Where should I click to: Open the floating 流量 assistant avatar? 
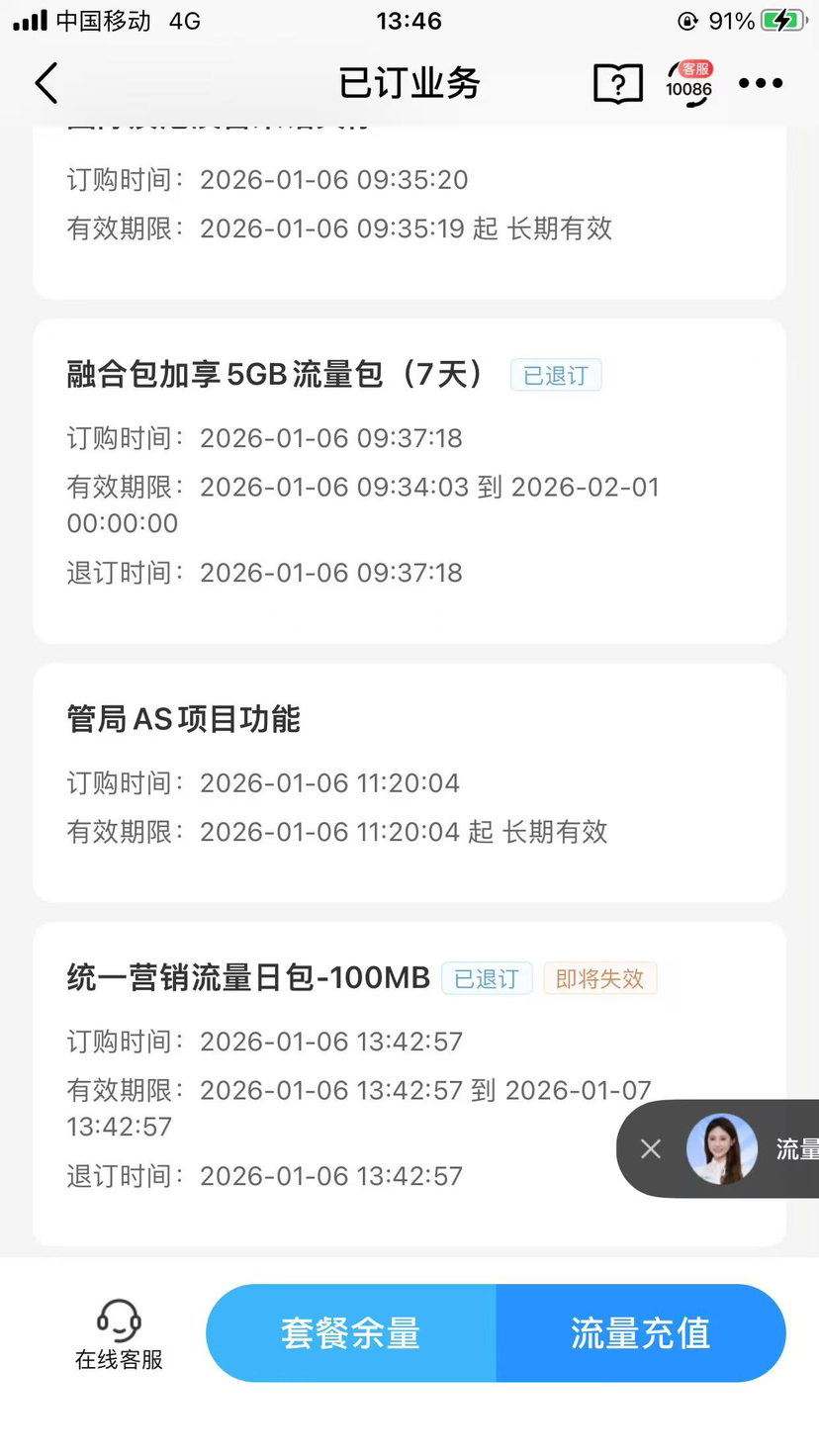pyautogui.click(x=722, y=1148)
